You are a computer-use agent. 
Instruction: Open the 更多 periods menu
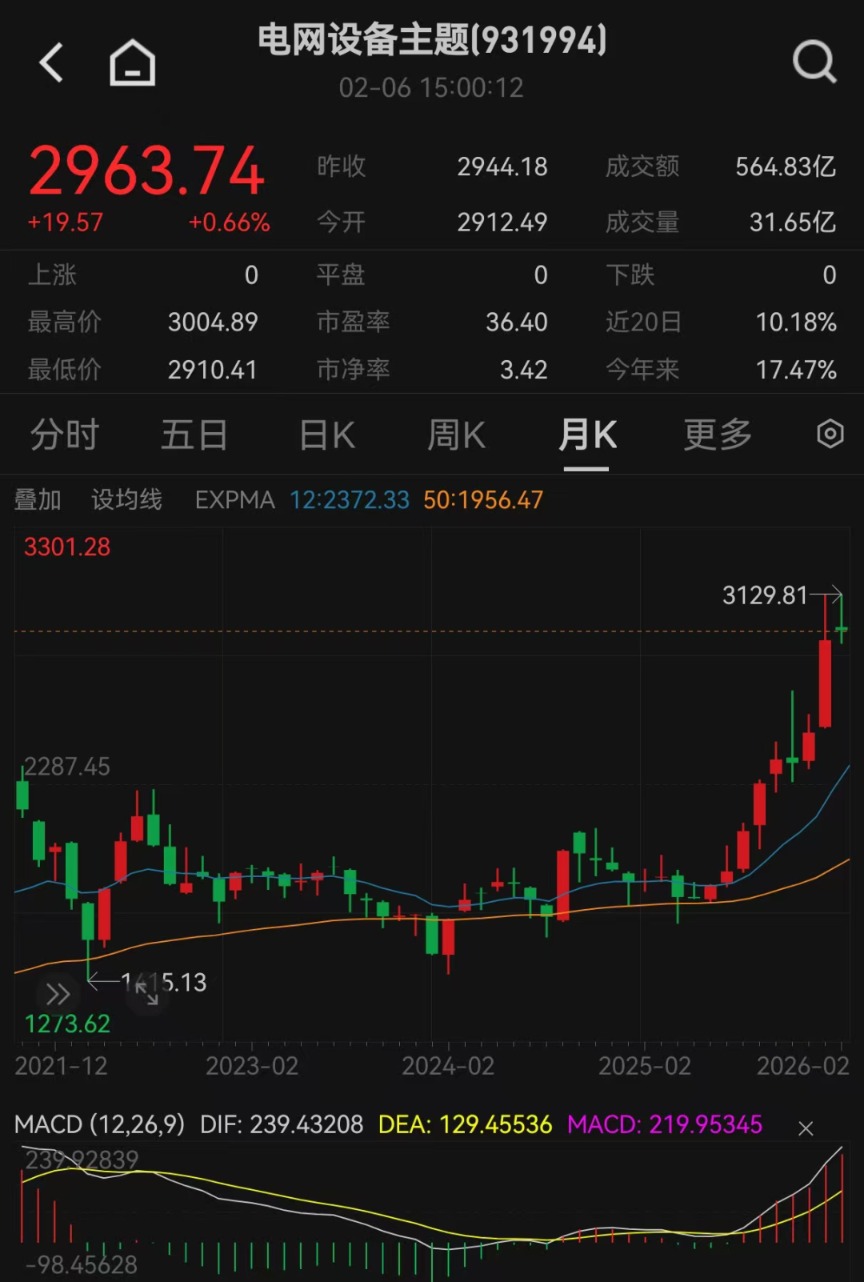716,434
